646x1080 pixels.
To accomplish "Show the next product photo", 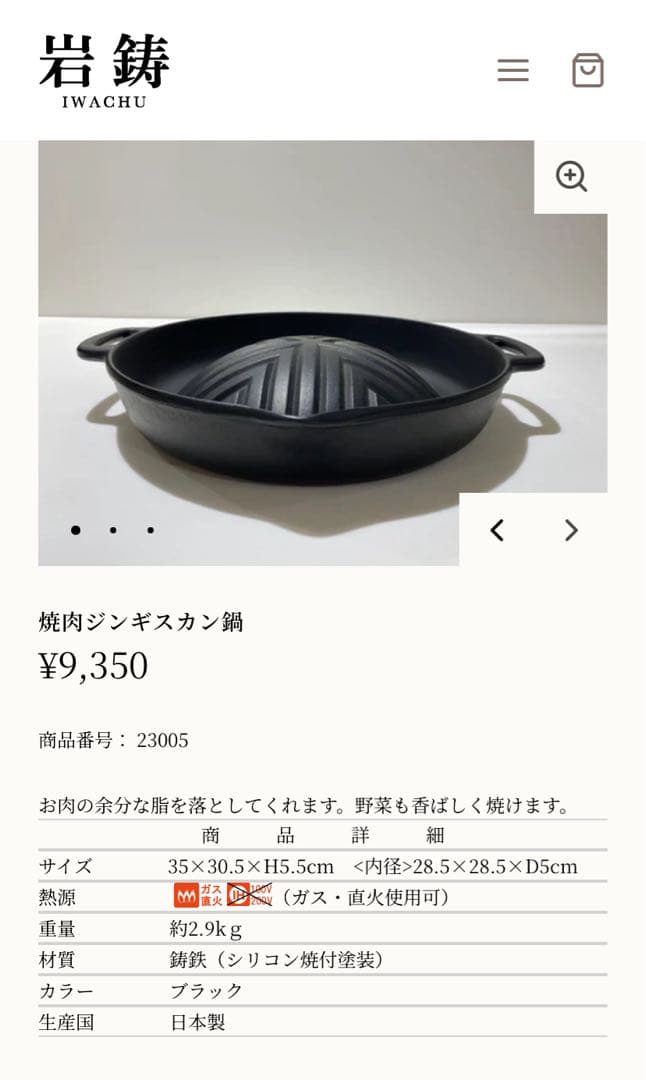I will click(x=571, y=530).
